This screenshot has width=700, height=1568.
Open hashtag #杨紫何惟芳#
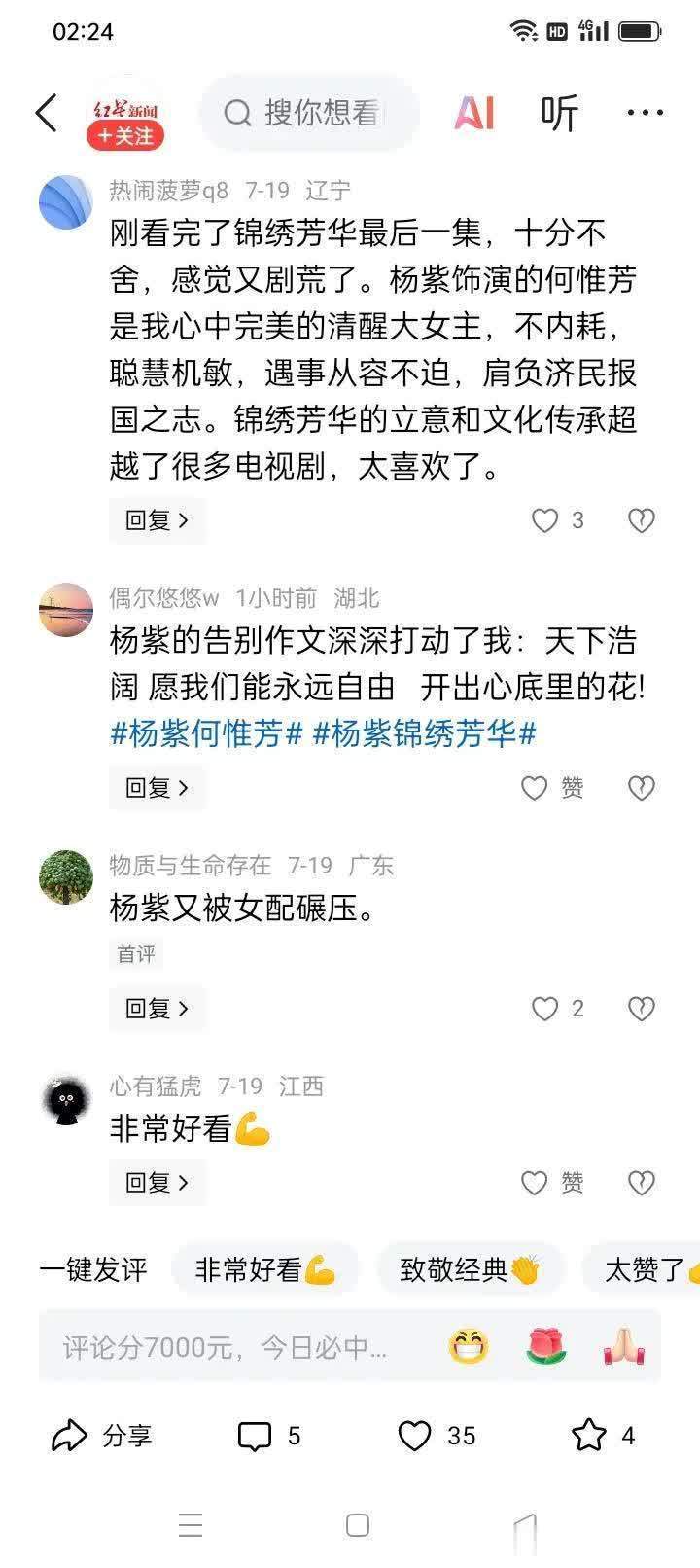(x=207, y=733)
